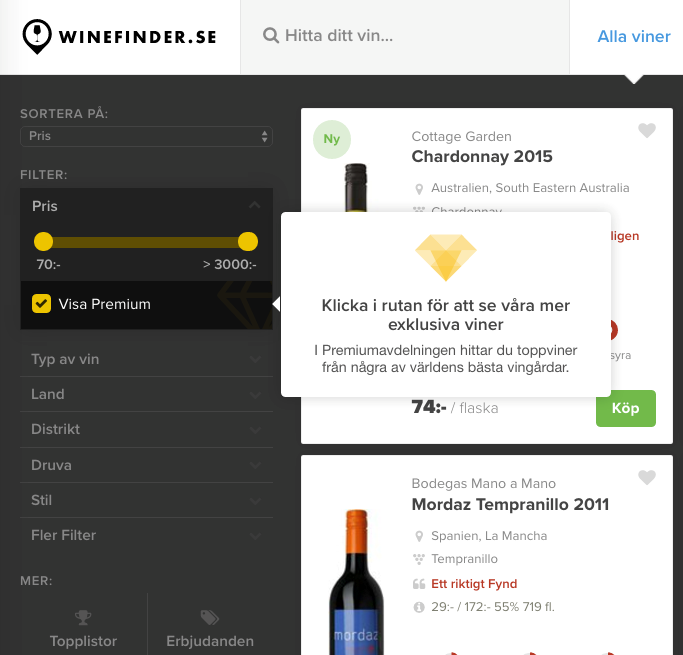
Task: Favorite Mordaz Tempranillo 2011
Action: (x=647, y=478)
